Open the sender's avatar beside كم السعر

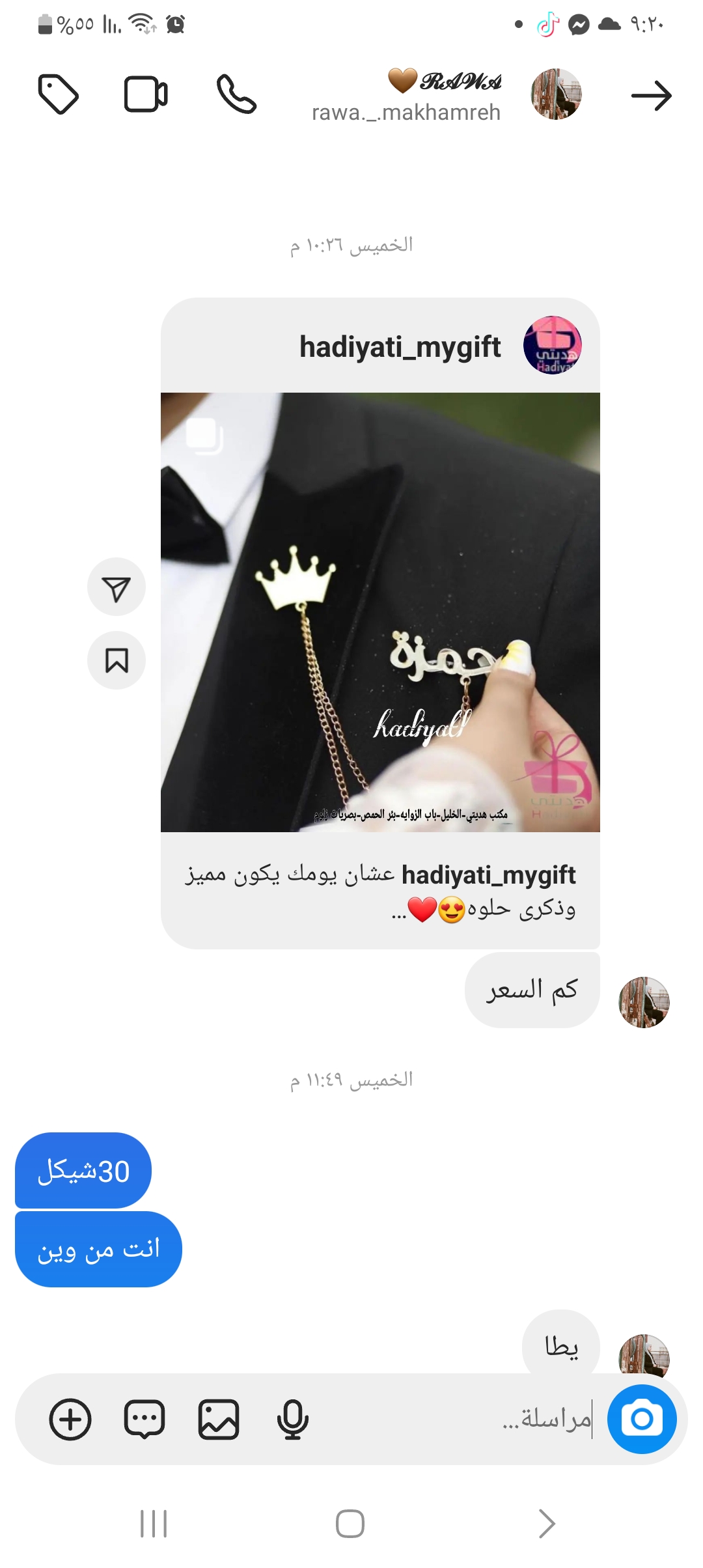coord(644,1002)
